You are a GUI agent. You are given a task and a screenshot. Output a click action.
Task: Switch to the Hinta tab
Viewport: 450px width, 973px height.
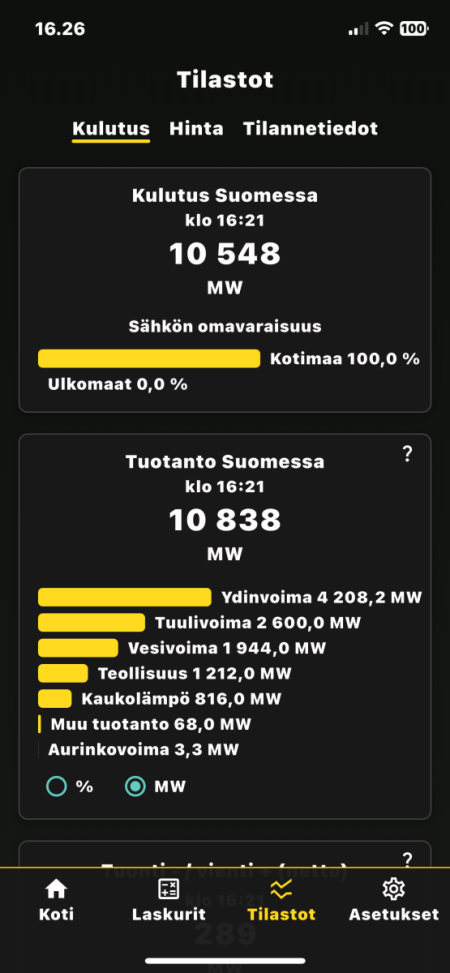[196, 128]
